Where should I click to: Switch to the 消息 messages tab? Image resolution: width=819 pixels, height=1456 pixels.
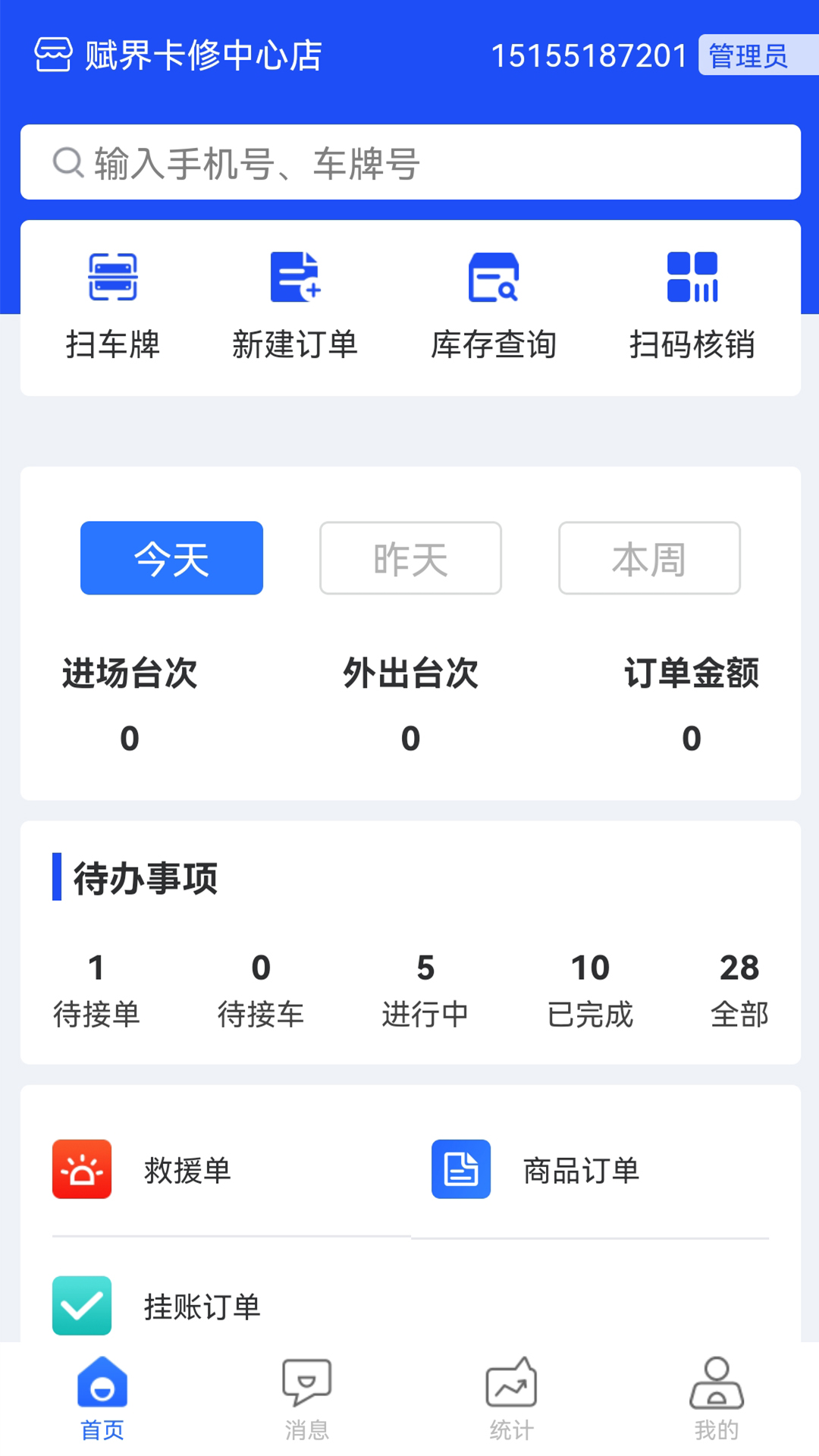click(x=306, y=1399)
